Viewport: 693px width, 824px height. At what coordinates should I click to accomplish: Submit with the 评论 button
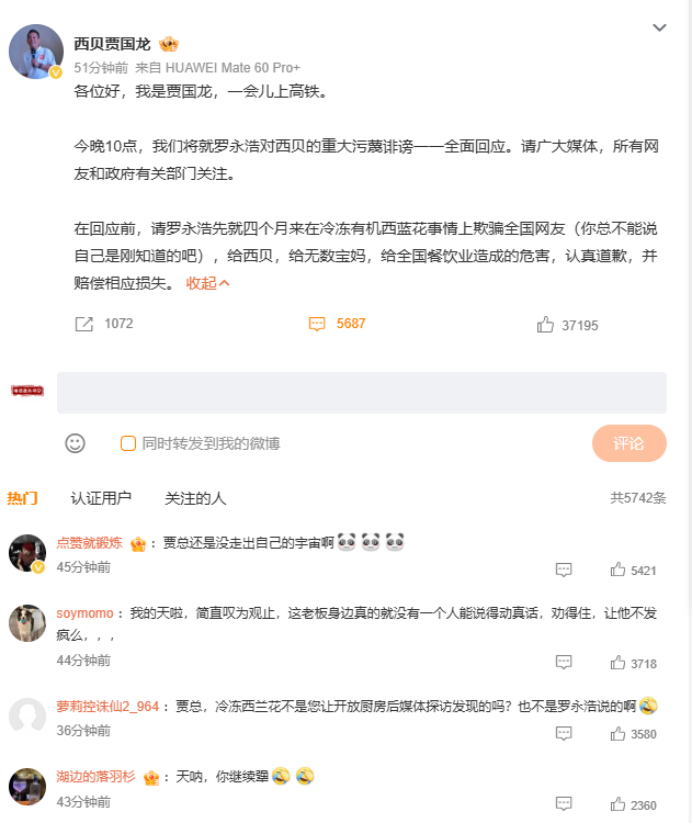pyautogui.click(x=628, y=443)
